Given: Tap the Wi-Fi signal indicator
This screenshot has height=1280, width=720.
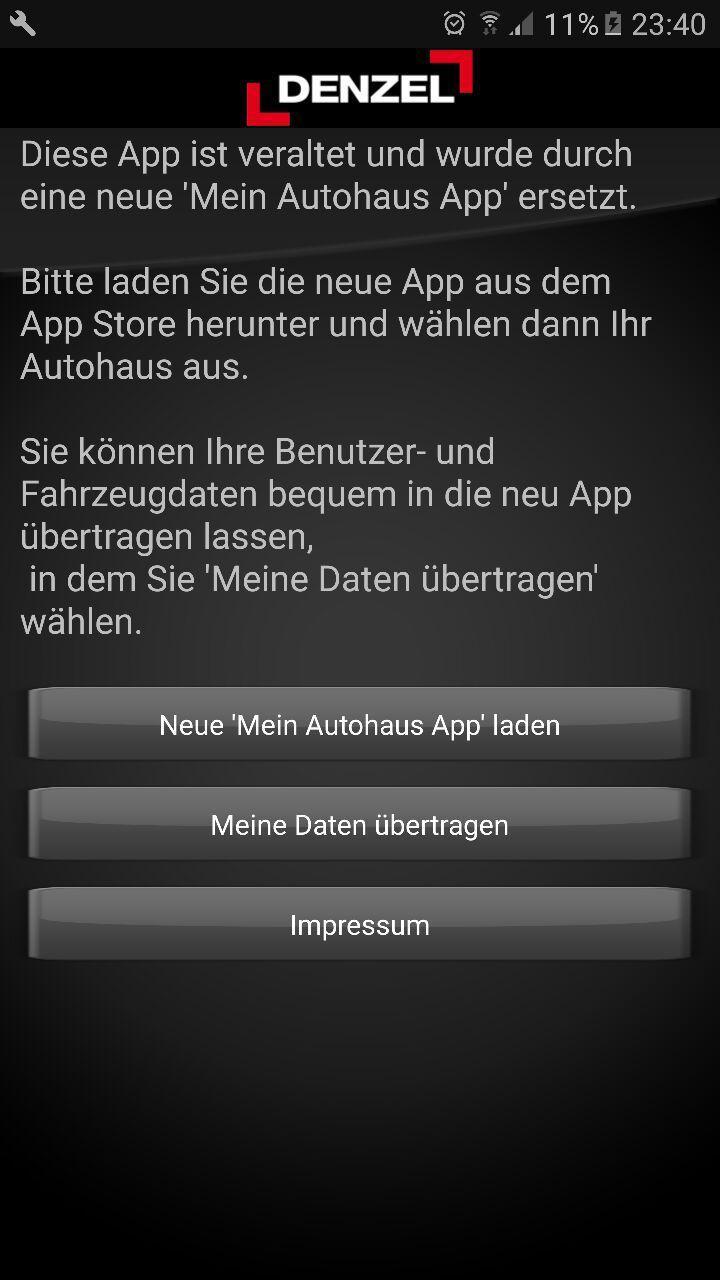Looking at the screenshot, I should pos(490,23).
